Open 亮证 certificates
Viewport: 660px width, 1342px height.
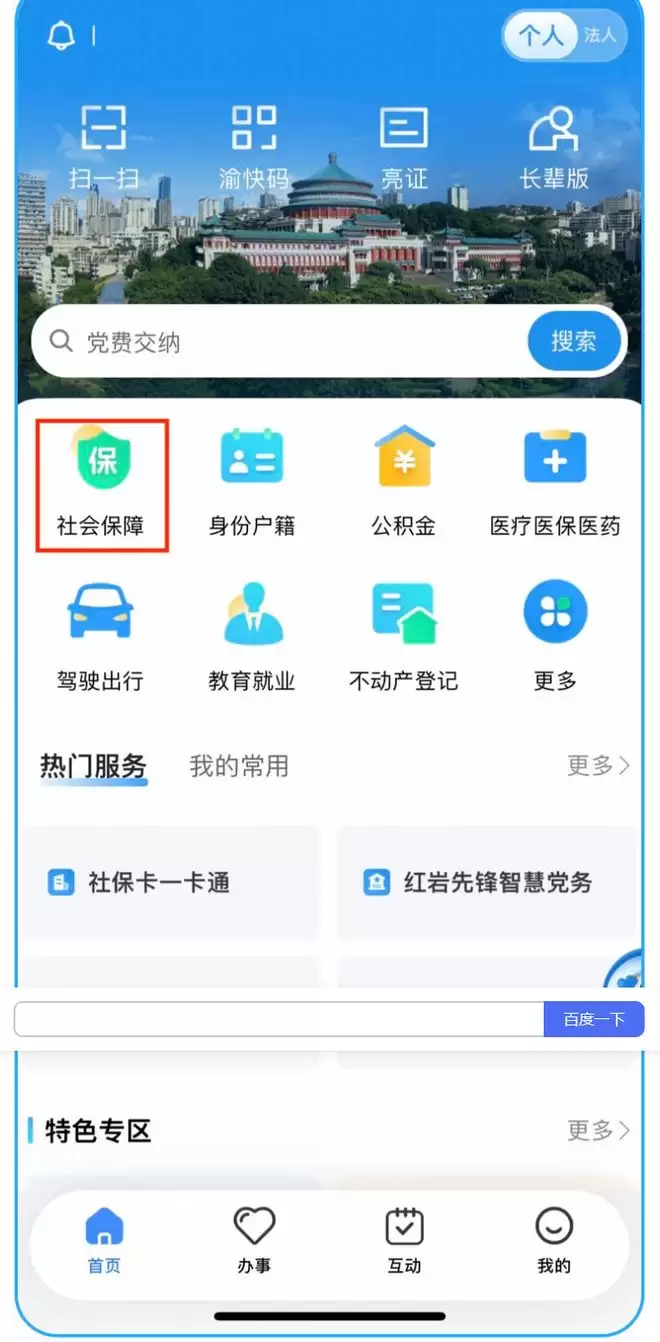pos(404,147)
